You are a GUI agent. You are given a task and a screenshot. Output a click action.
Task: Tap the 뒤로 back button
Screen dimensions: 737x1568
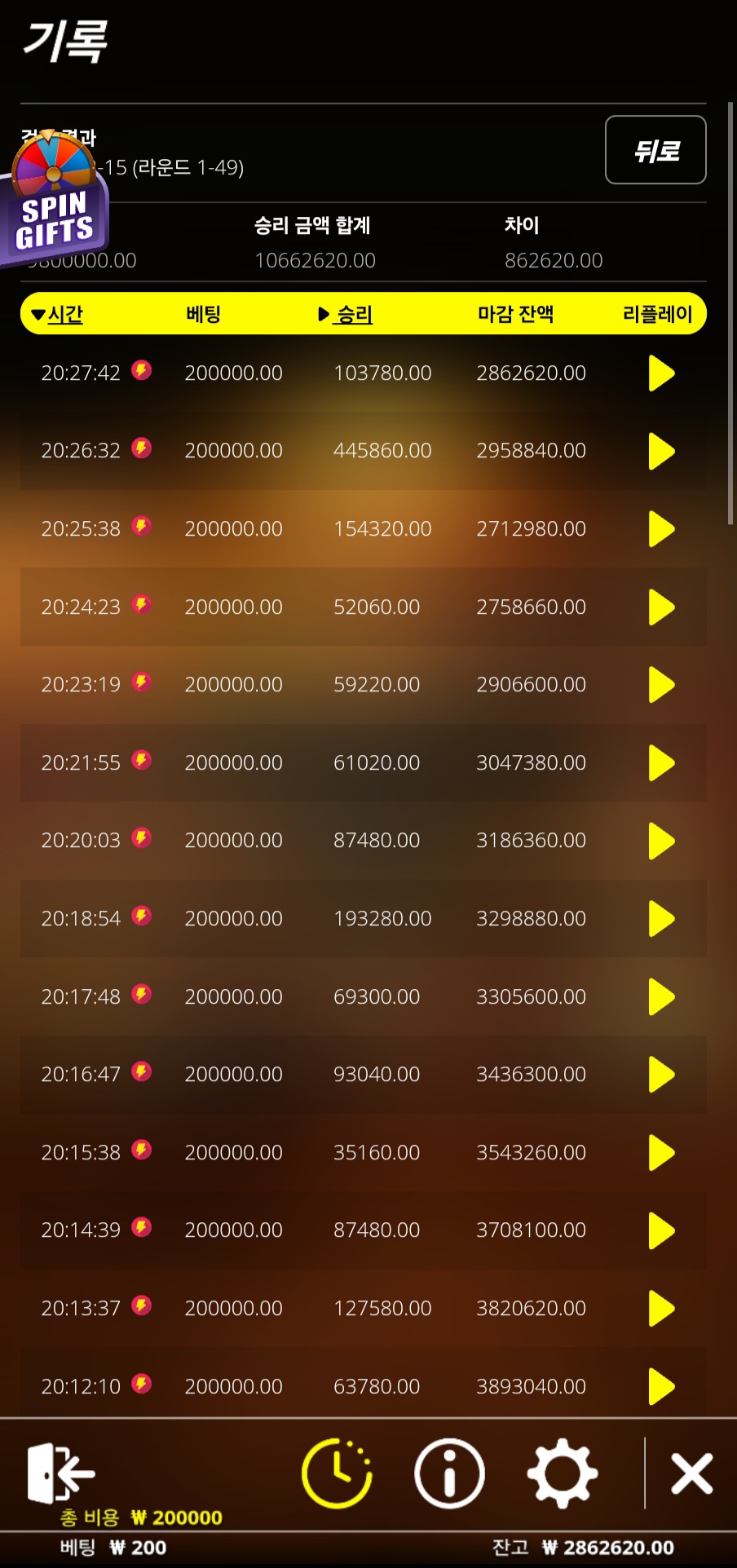click(x=655, y=150)
